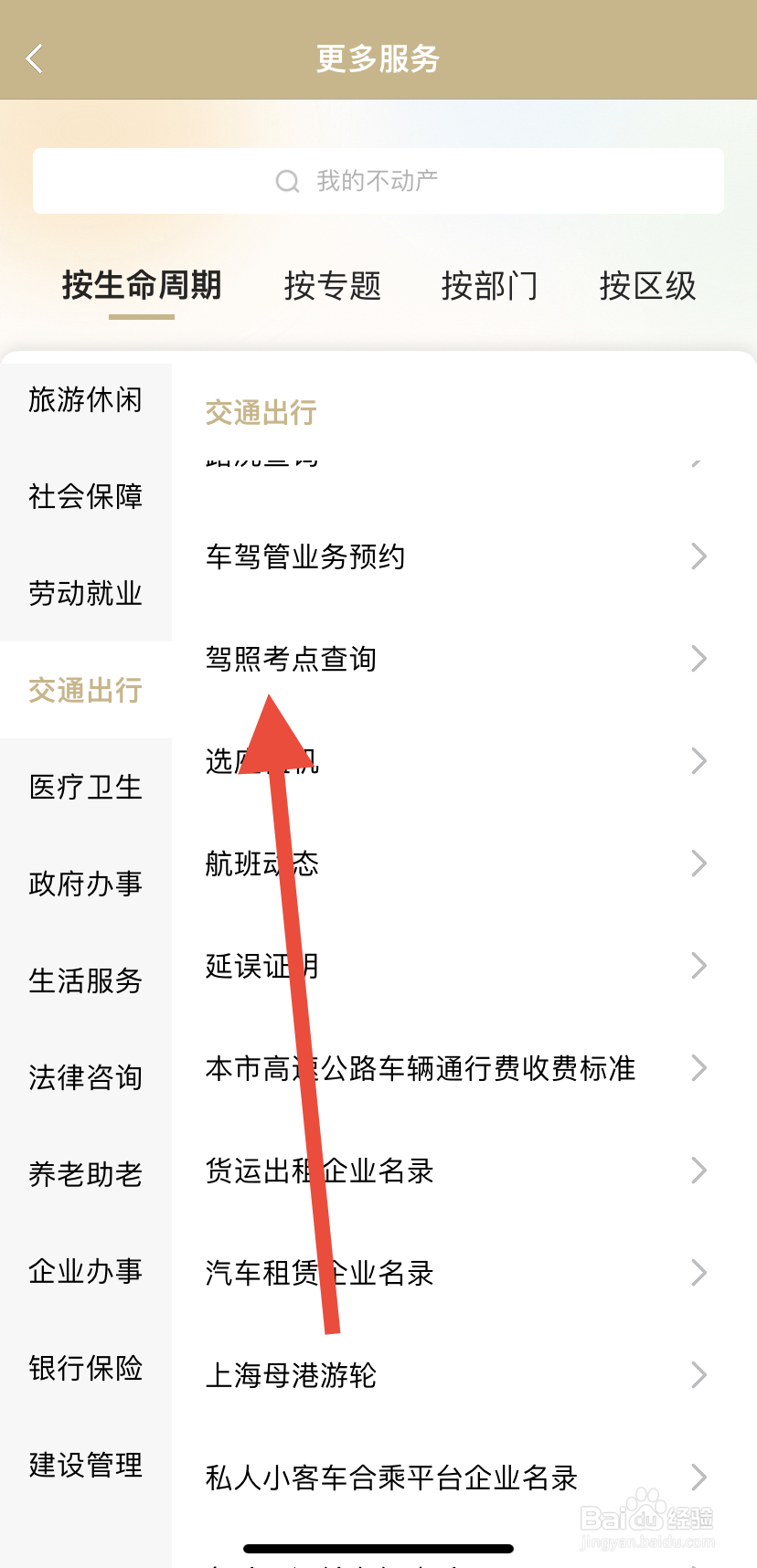This screenshot has width=757, height=1568.
Task: Click the 我的不动产 search field
Action: tap(378, 180)
